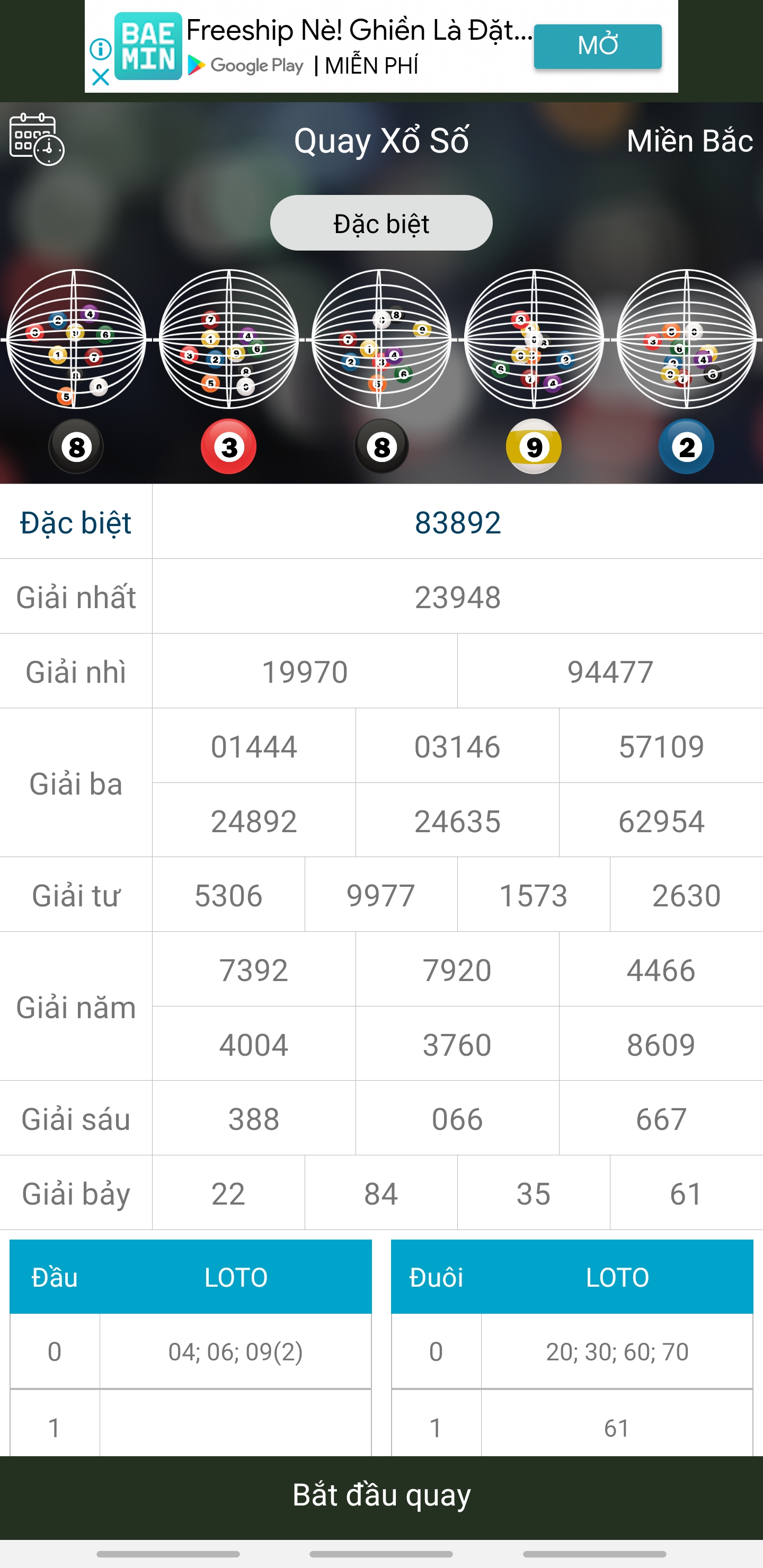Viewport: 763px width, 1568px height.
Task: Open the ad info icon
Action: [x=101, y=49]
